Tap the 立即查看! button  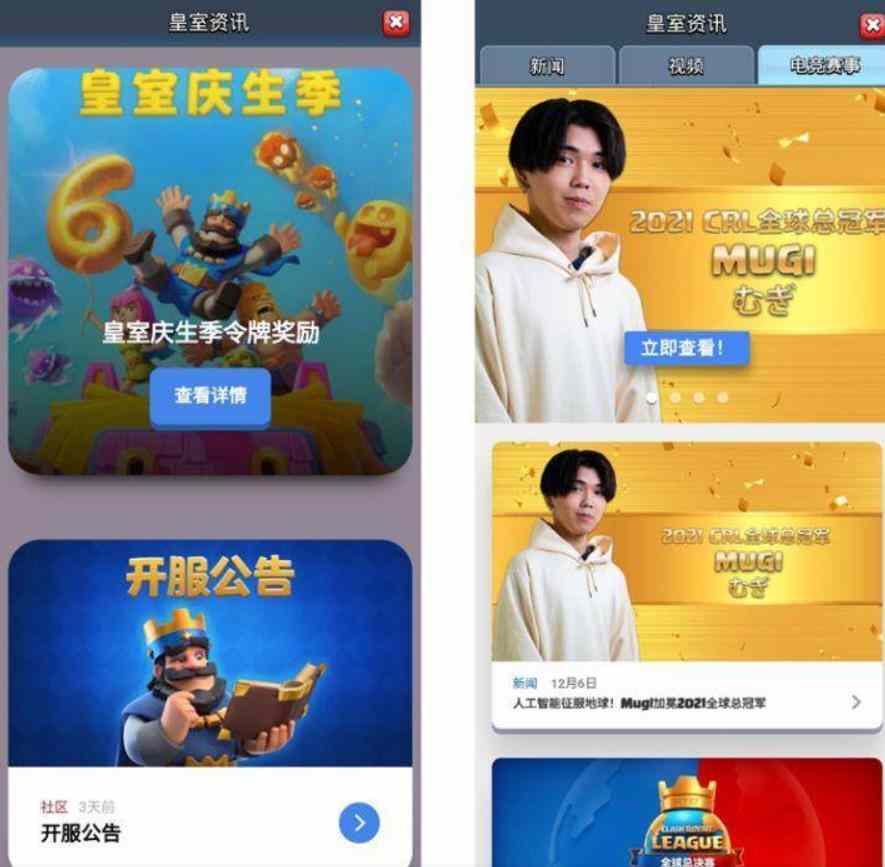click(x=686, y=348)
